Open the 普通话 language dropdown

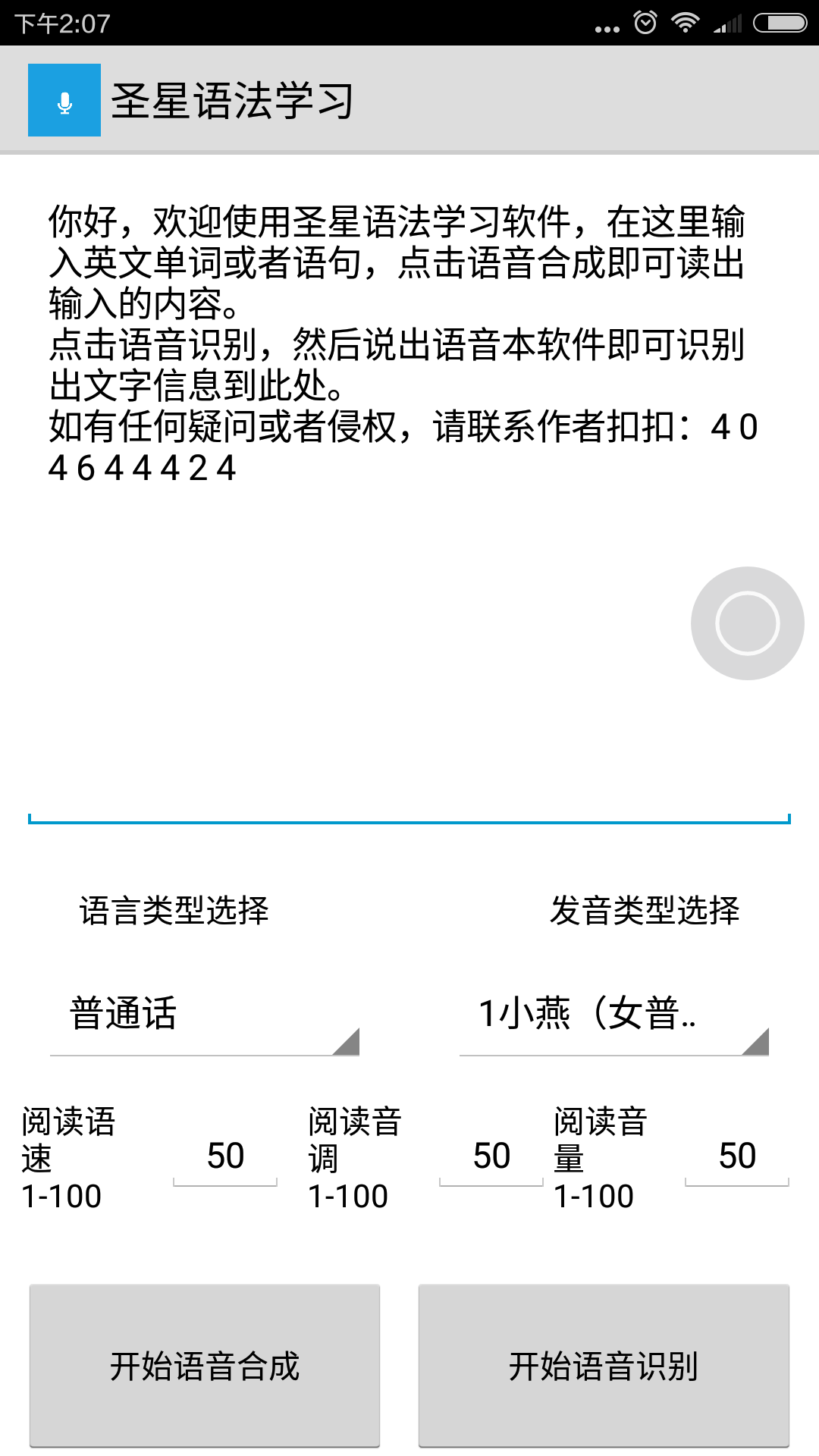click(204, 1015)
